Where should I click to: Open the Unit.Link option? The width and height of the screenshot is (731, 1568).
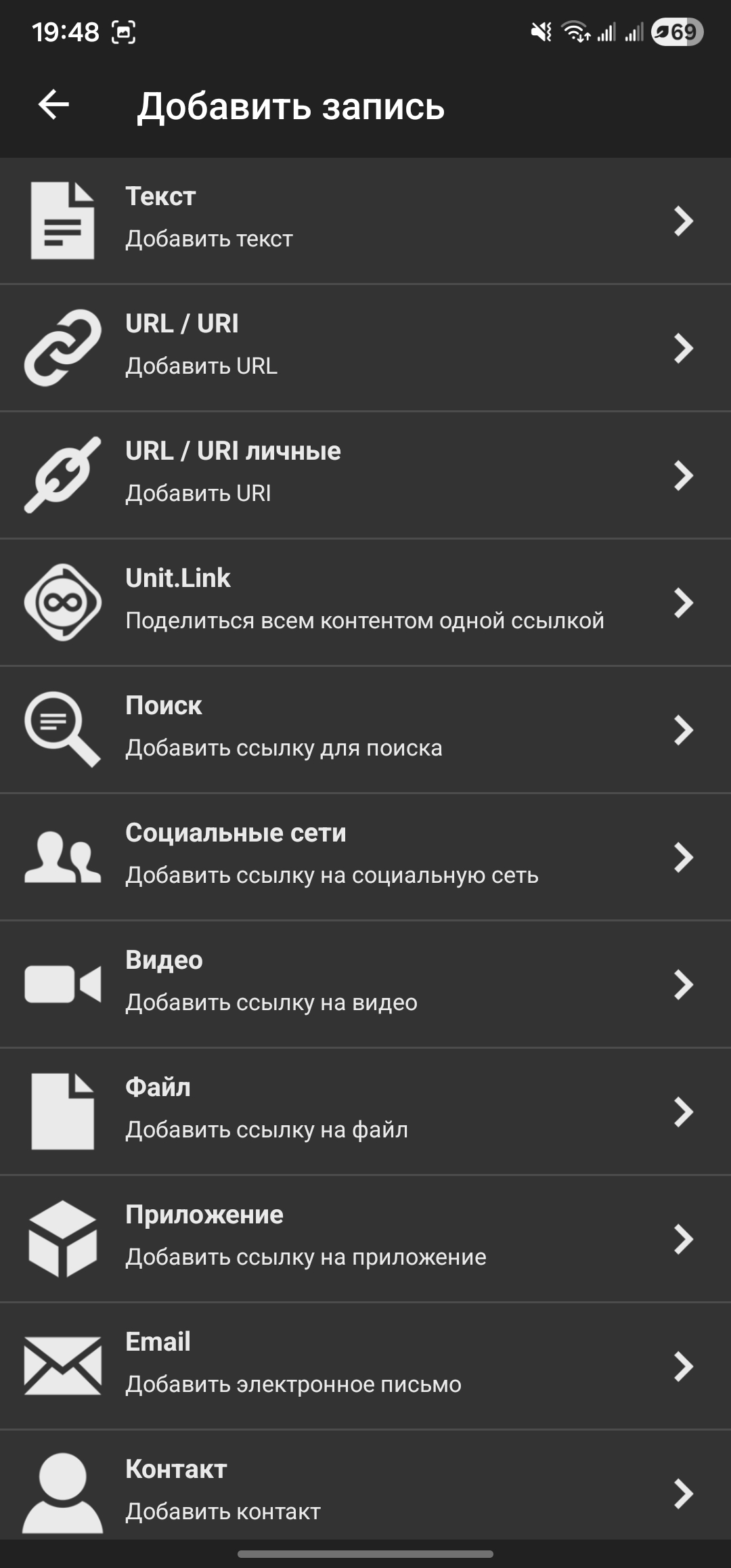pyautogui.click(x=365, y=603)
